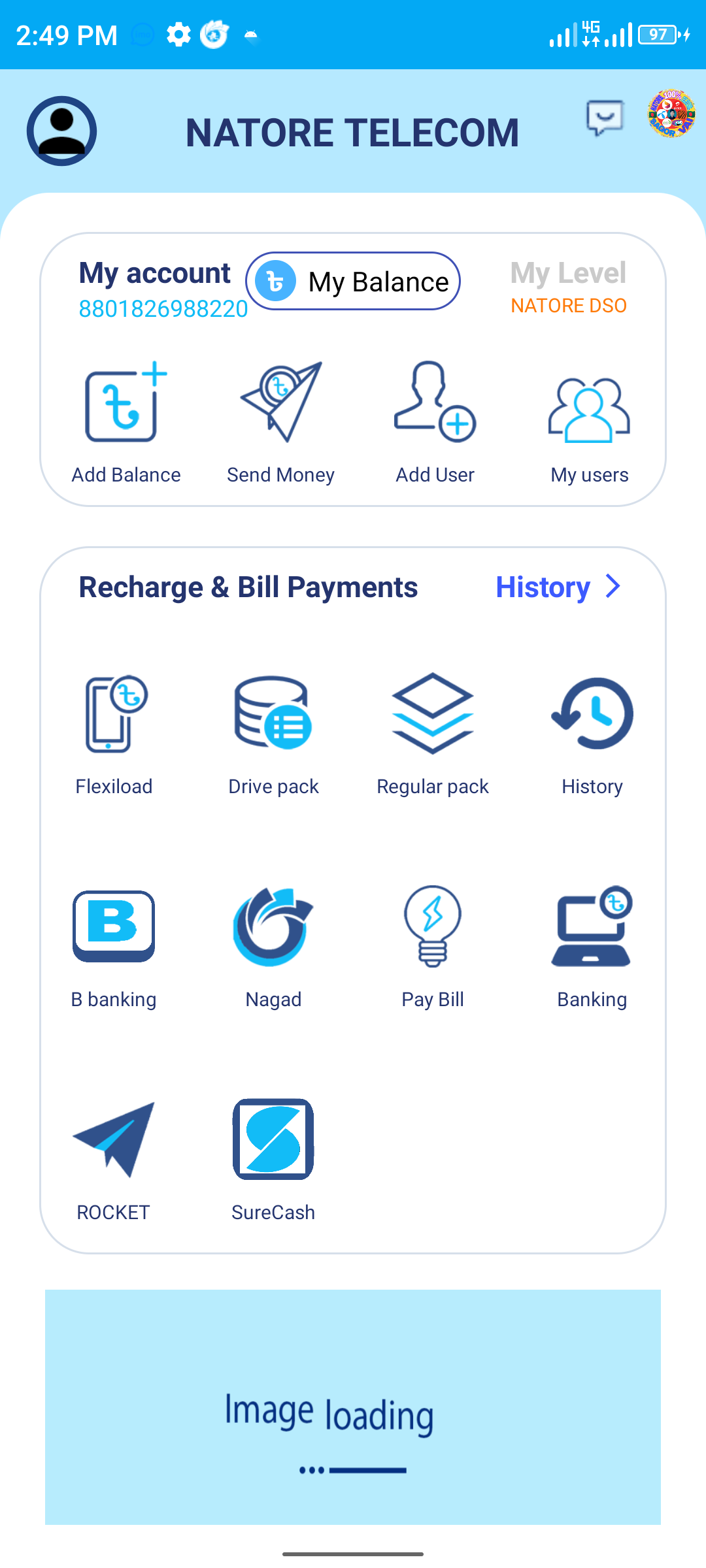
Task: Open the messages chat icon
Action: [605, 118]
